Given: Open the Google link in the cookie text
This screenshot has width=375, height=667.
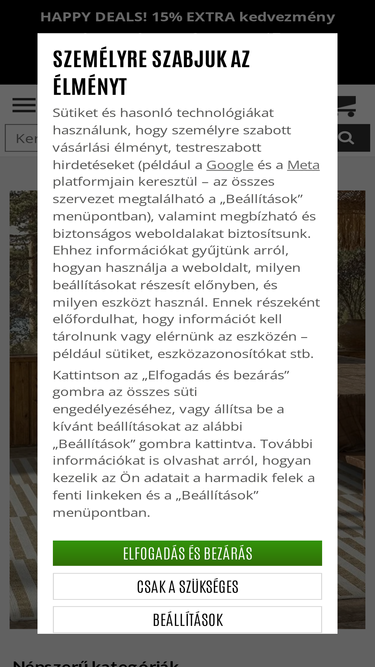Looking at the screenshot, I should tap(230, 165).
